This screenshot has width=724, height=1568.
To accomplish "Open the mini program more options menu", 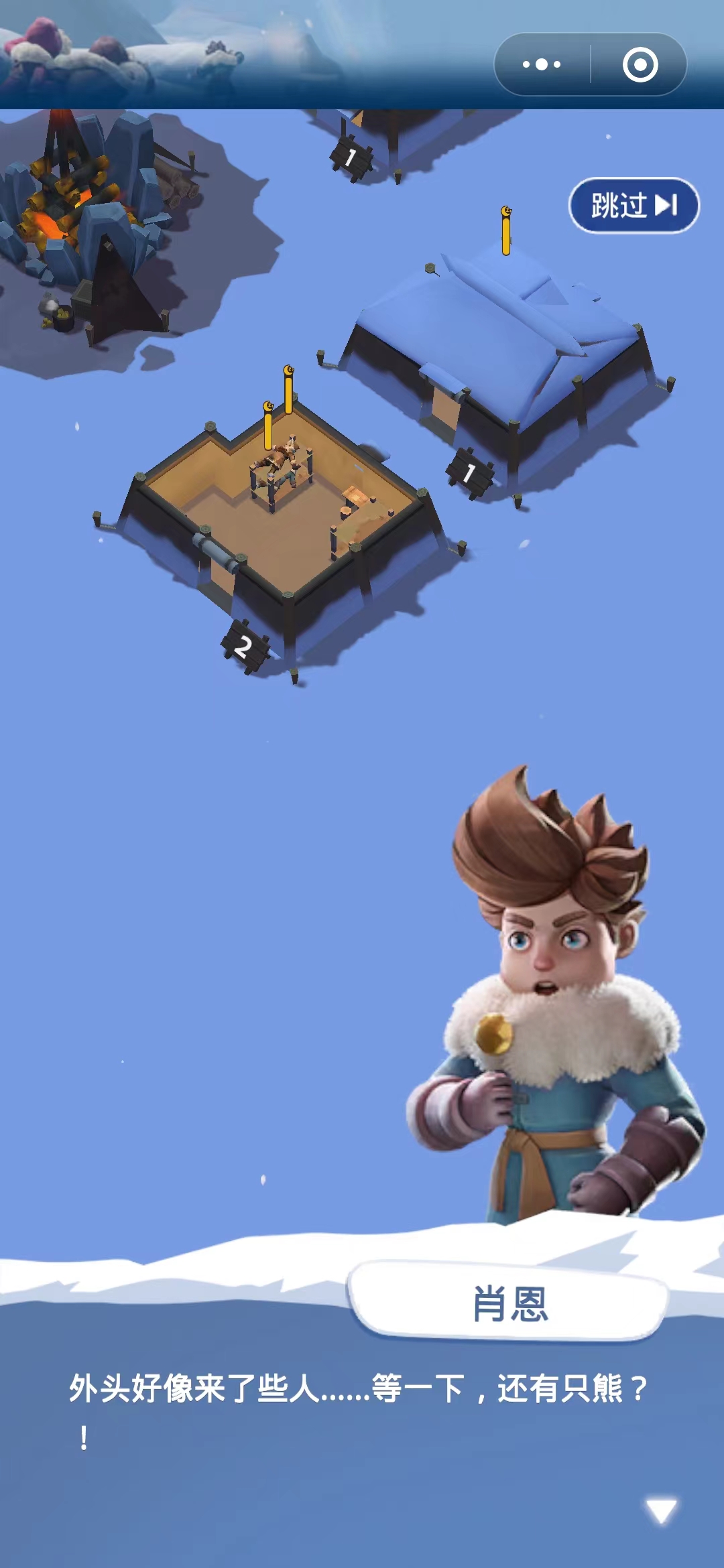I will (x=542, y=65).
